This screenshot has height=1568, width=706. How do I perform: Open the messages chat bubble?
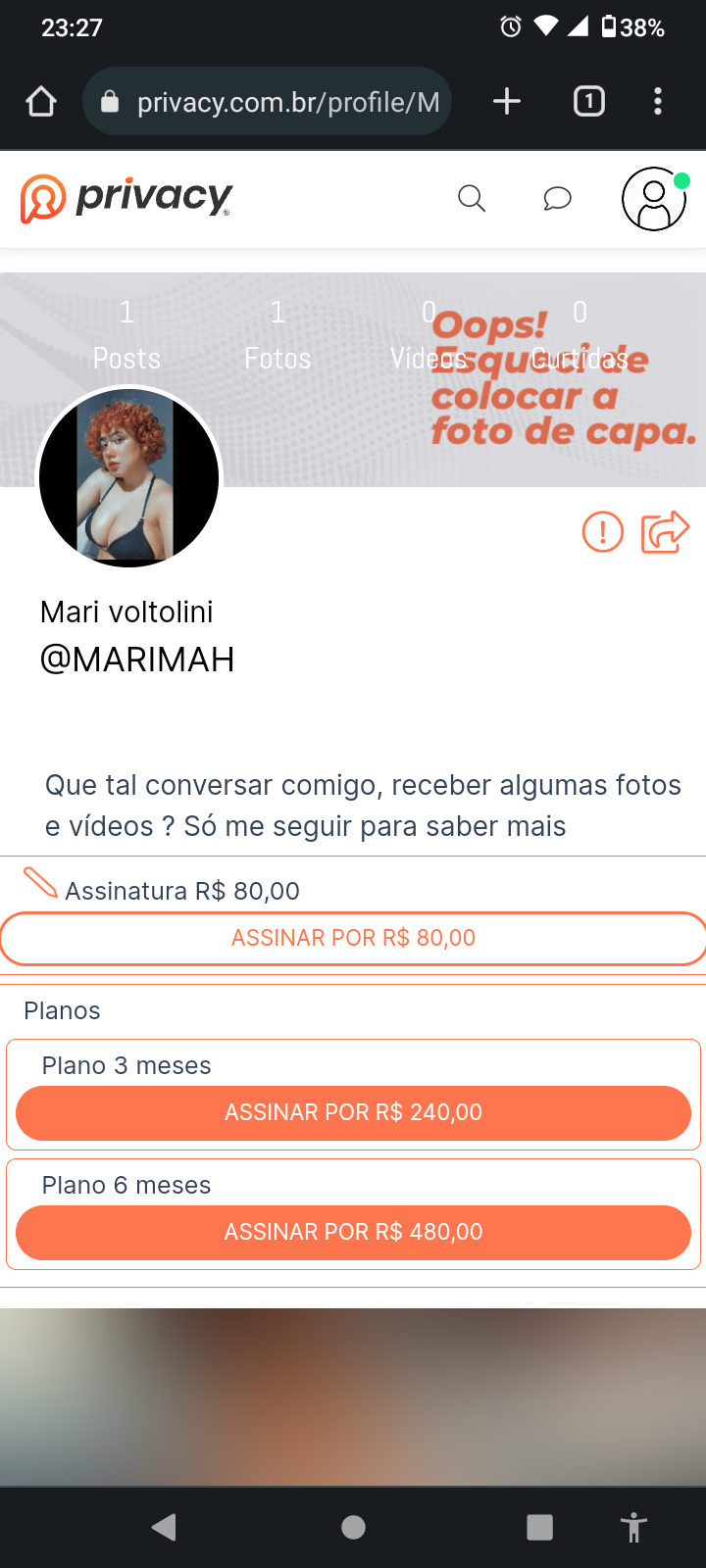[557, 199]
